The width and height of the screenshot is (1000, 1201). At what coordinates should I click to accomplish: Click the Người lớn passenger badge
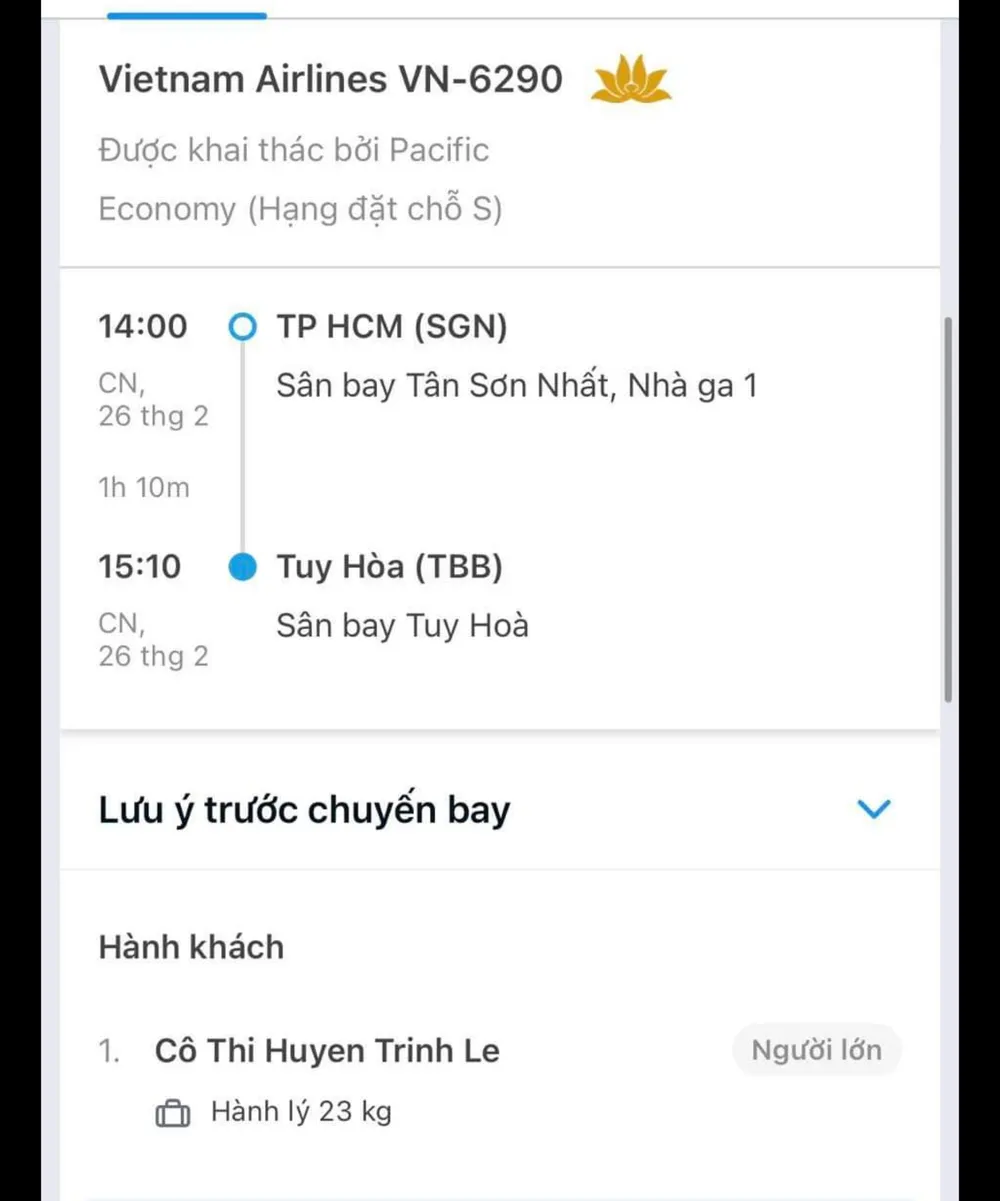pyautogui.click(x=816, y=1050)
